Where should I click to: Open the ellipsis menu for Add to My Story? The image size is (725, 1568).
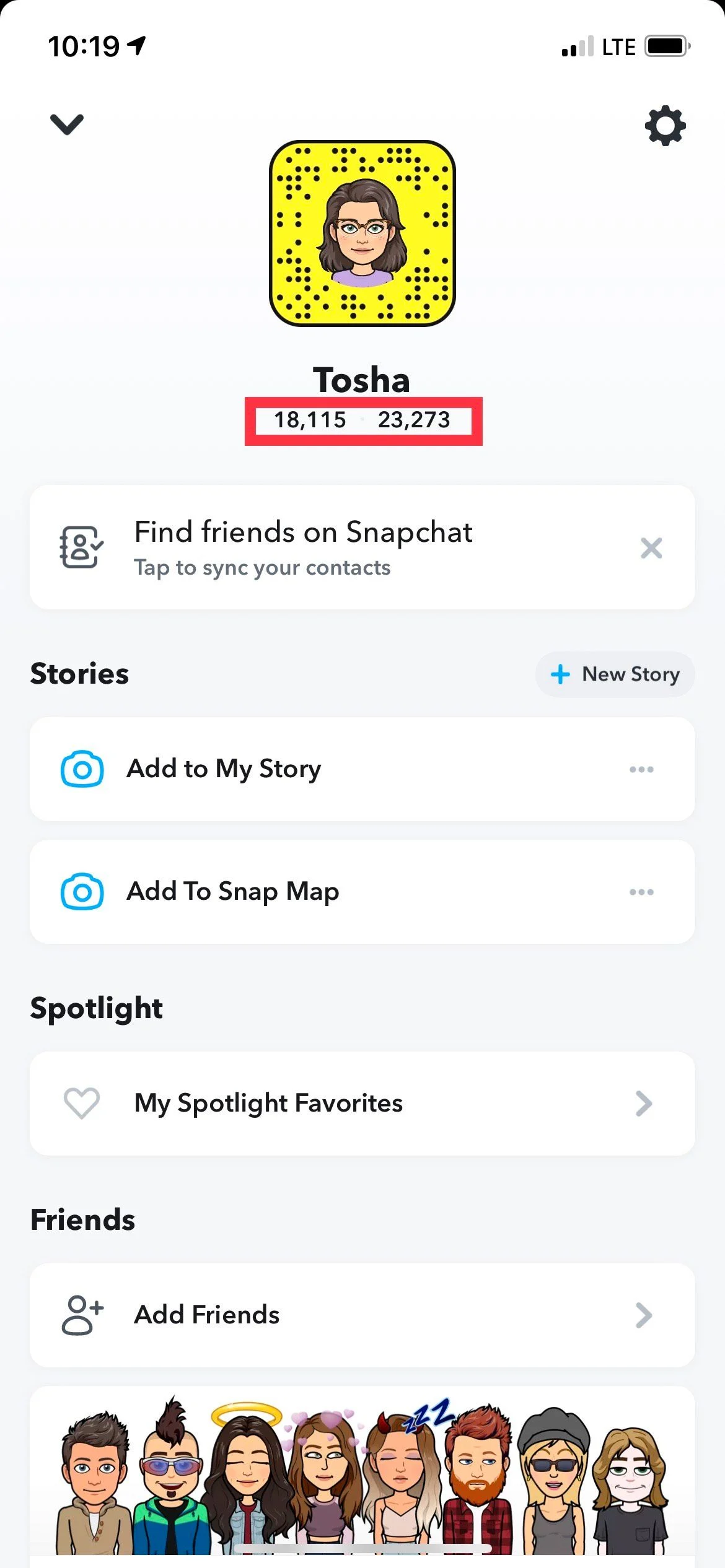[641, 769]
